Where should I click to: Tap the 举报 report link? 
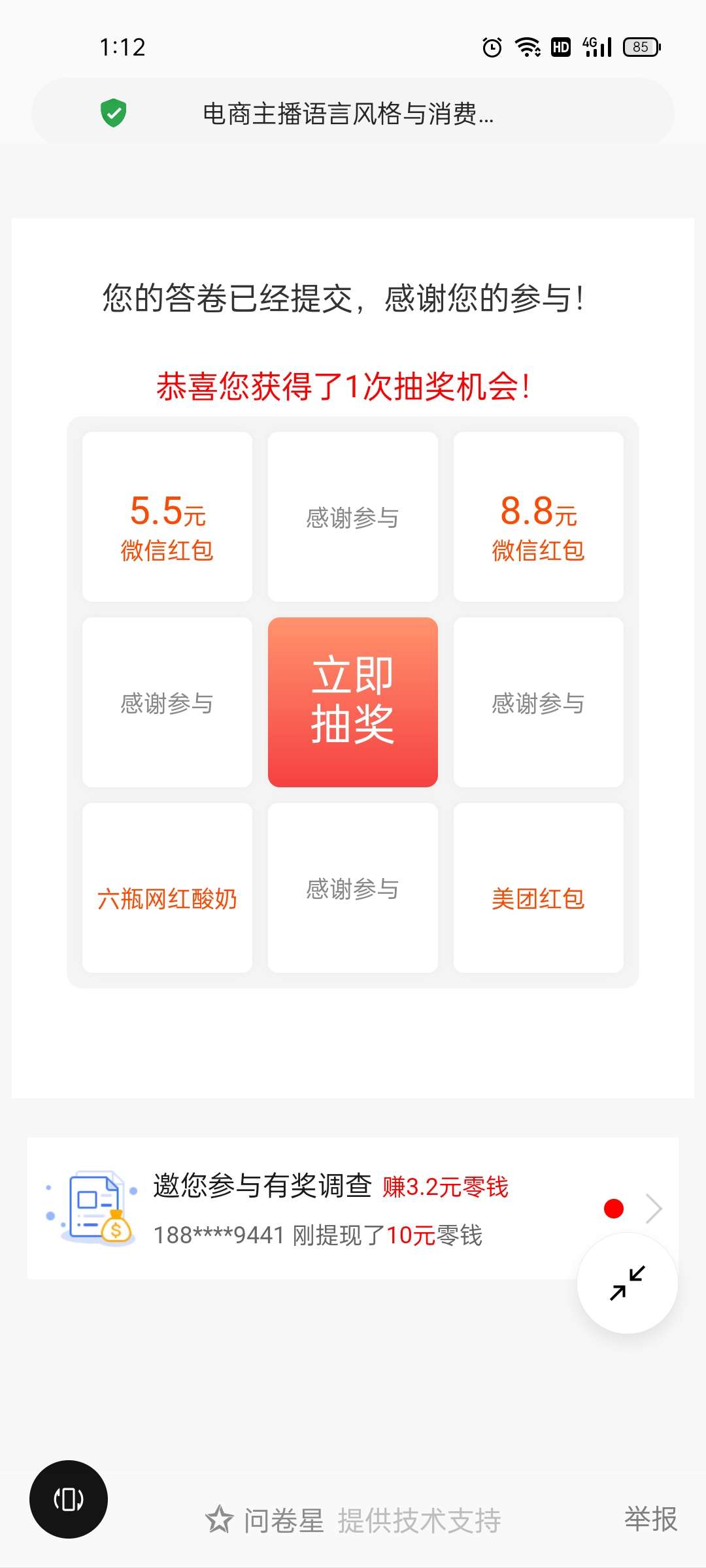coord(650,1518)
